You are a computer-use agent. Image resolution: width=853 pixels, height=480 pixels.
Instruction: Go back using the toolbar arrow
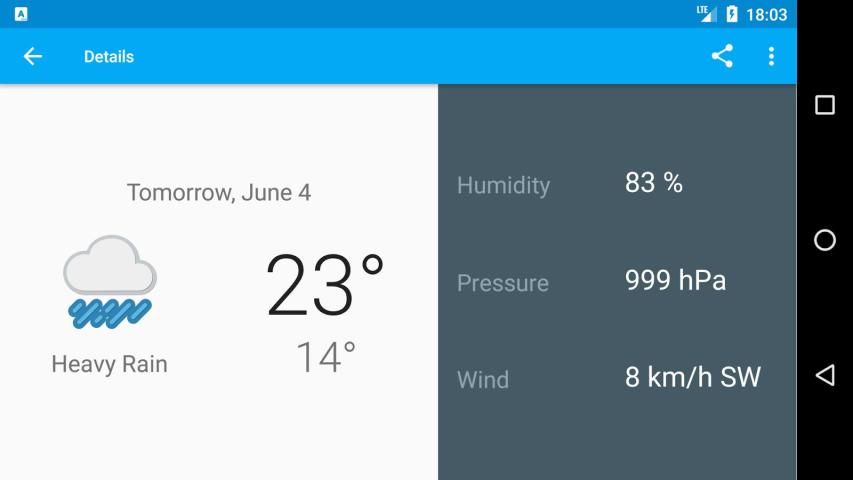coord(33,57)
